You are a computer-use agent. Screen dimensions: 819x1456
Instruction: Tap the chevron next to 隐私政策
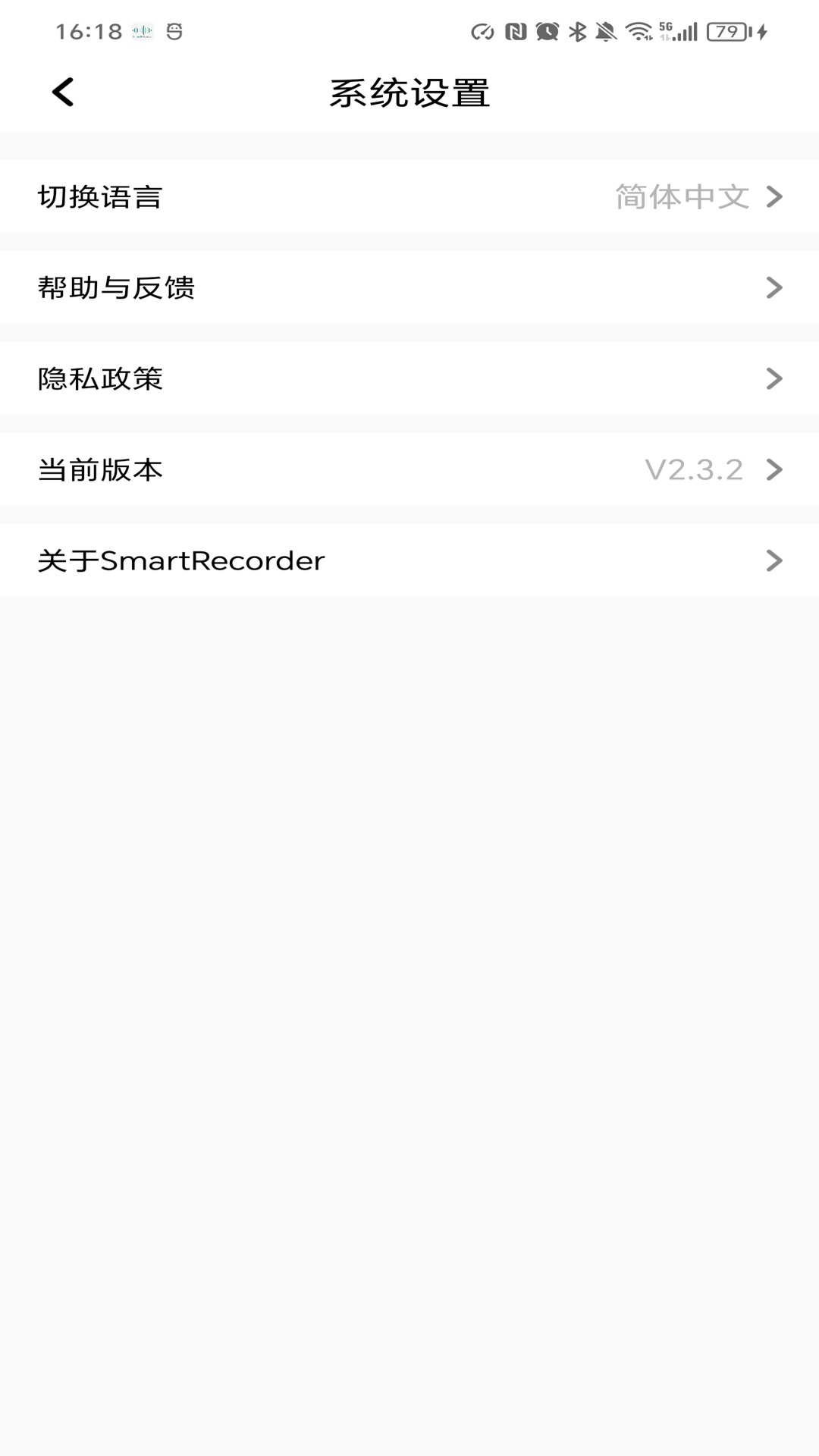775,379
